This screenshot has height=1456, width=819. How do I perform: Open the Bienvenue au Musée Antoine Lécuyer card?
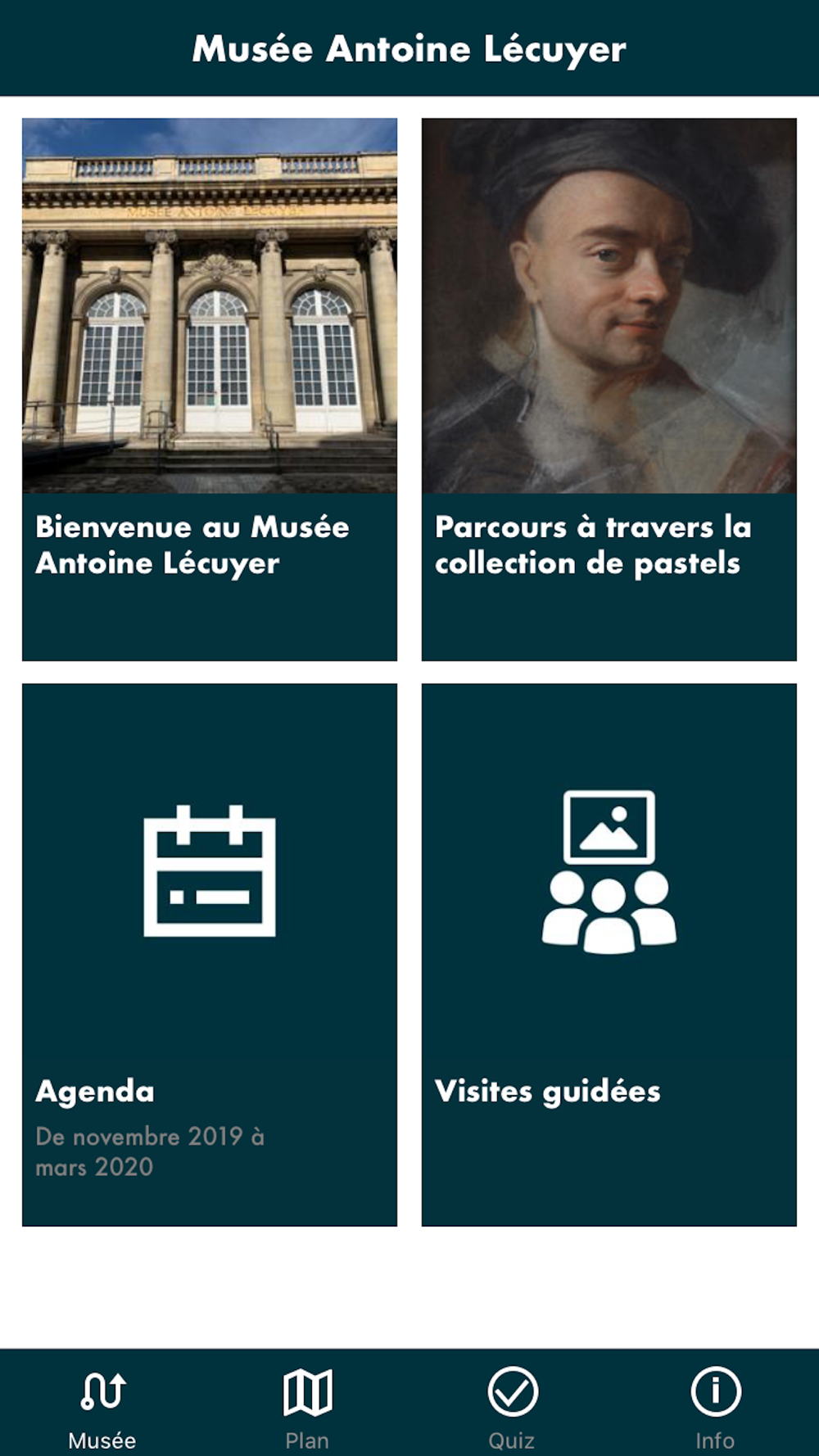click(210, 389)
